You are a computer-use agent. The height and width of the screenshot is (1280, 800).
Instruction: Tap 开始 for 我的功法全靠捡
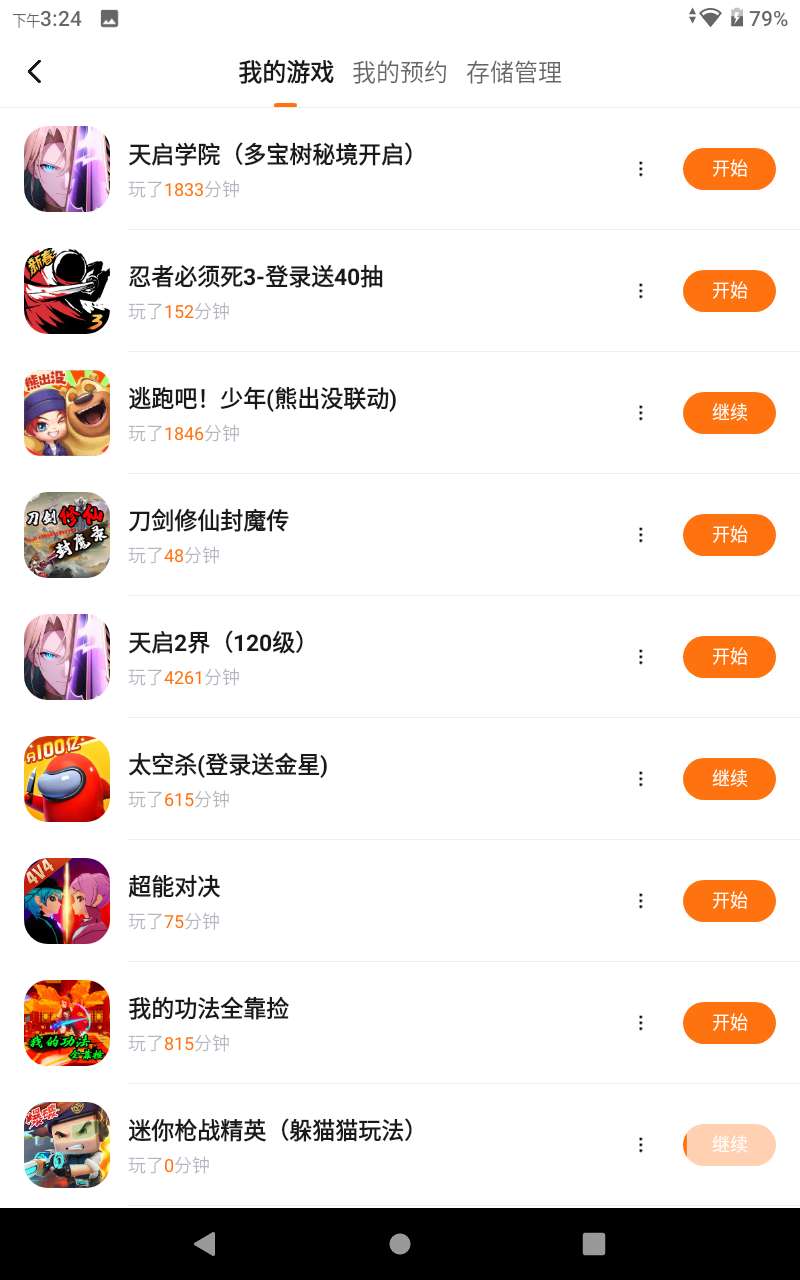tap(729, 1023)
